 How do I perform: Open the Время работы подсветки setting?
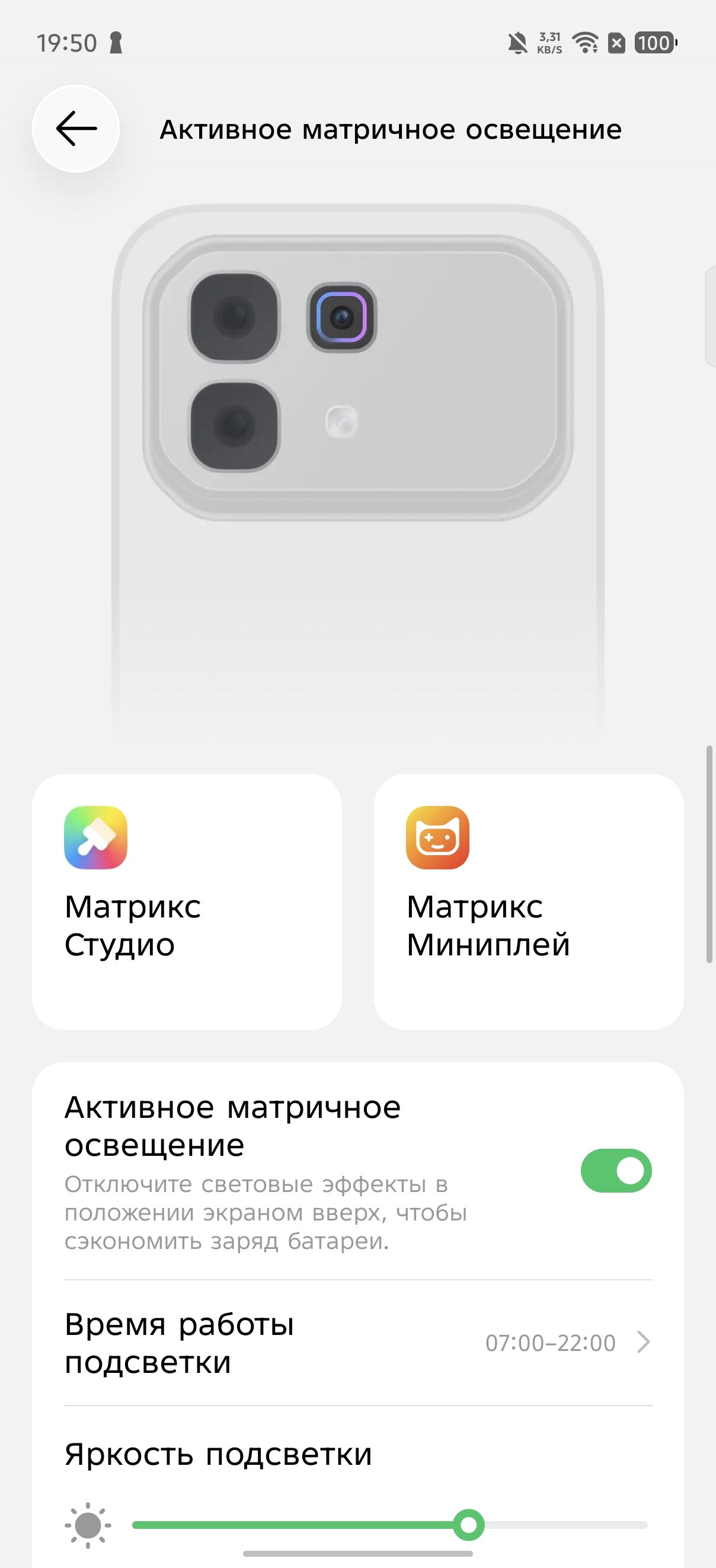pyautogui.click(x=357, y=1342)
